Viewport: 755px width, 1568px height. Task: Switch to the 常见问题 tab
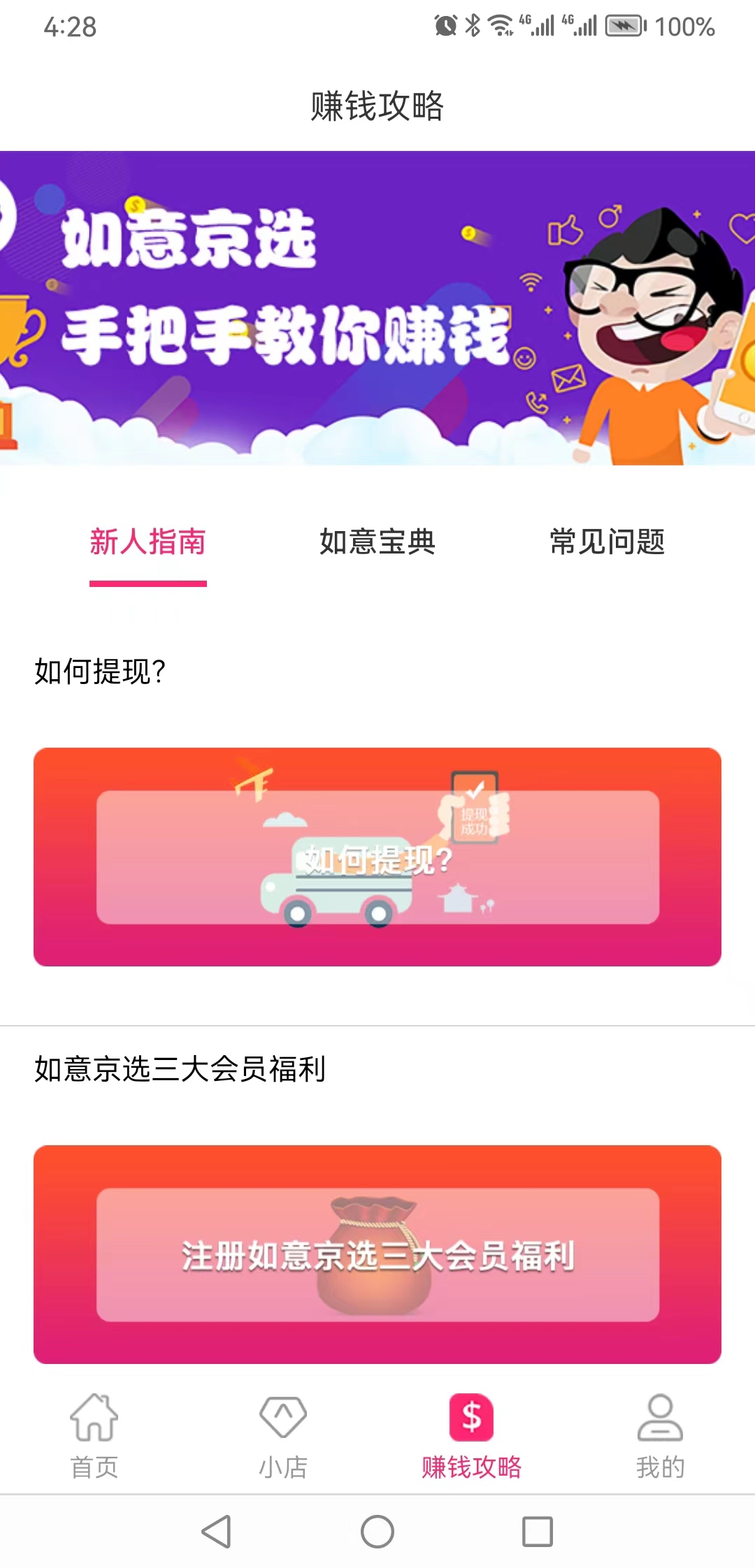(607, 543)
